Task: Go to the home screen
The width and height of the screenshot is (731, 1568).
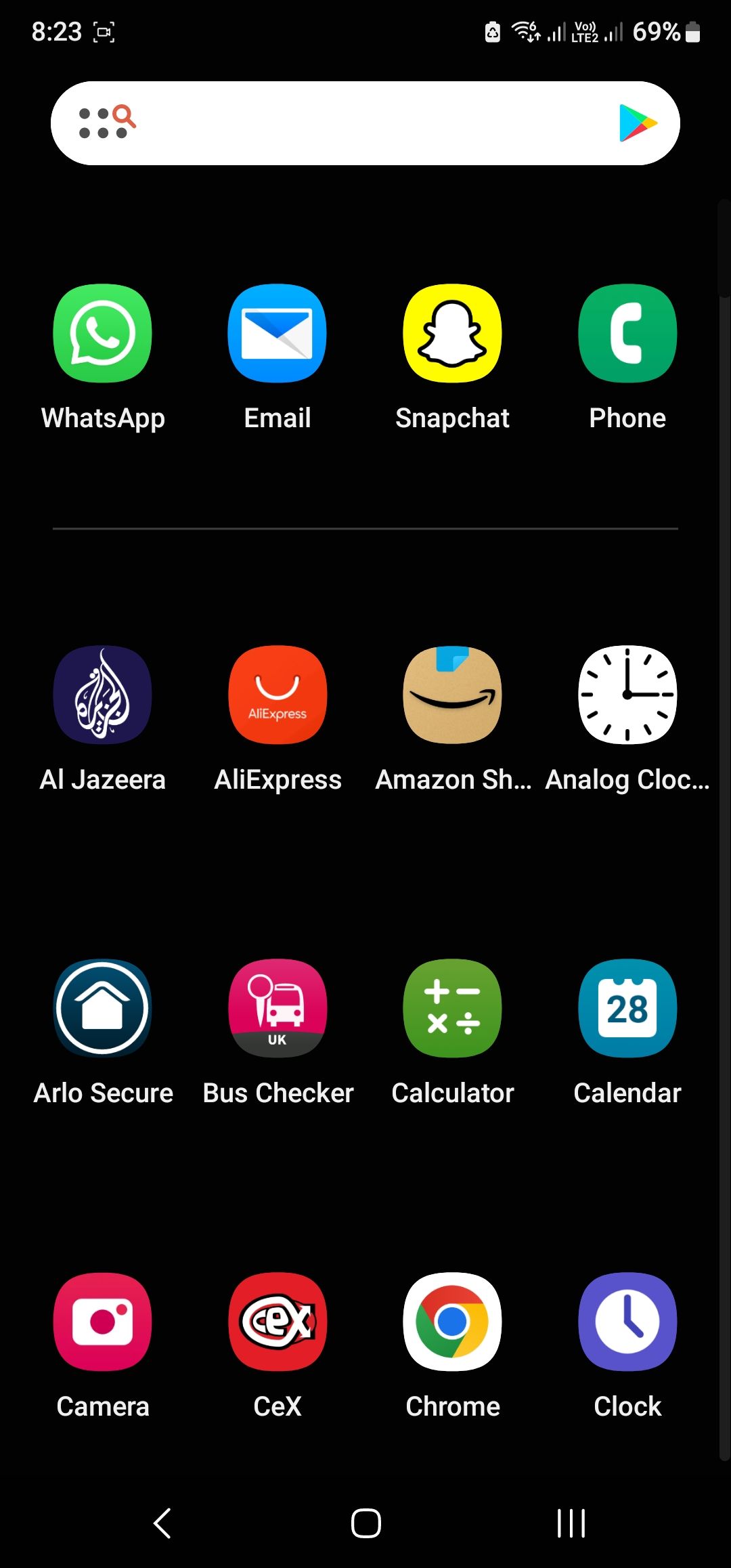Action: 365,1523
